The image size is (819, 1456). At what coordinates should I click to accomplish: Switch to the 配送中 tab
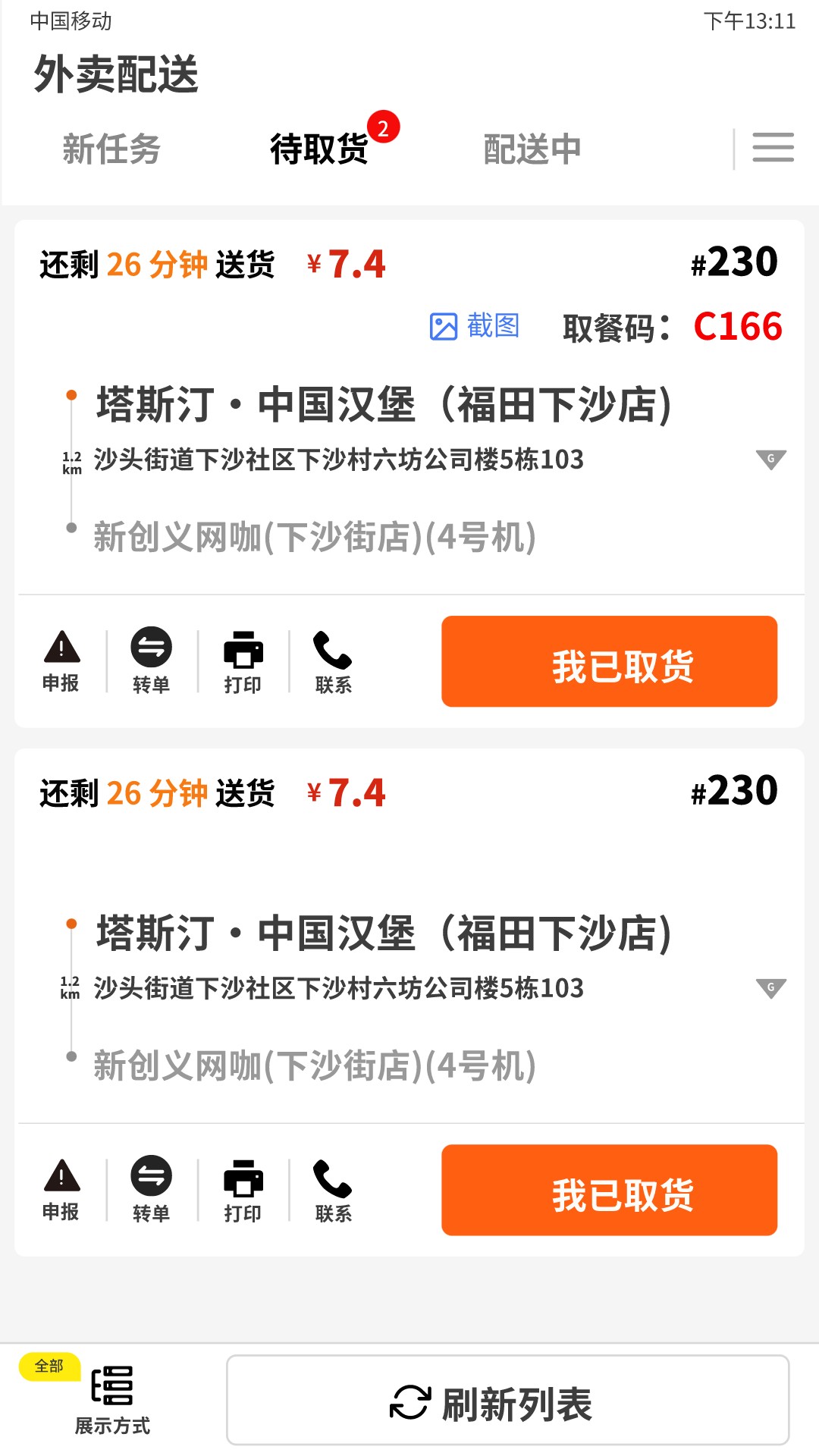coord(532,149)
